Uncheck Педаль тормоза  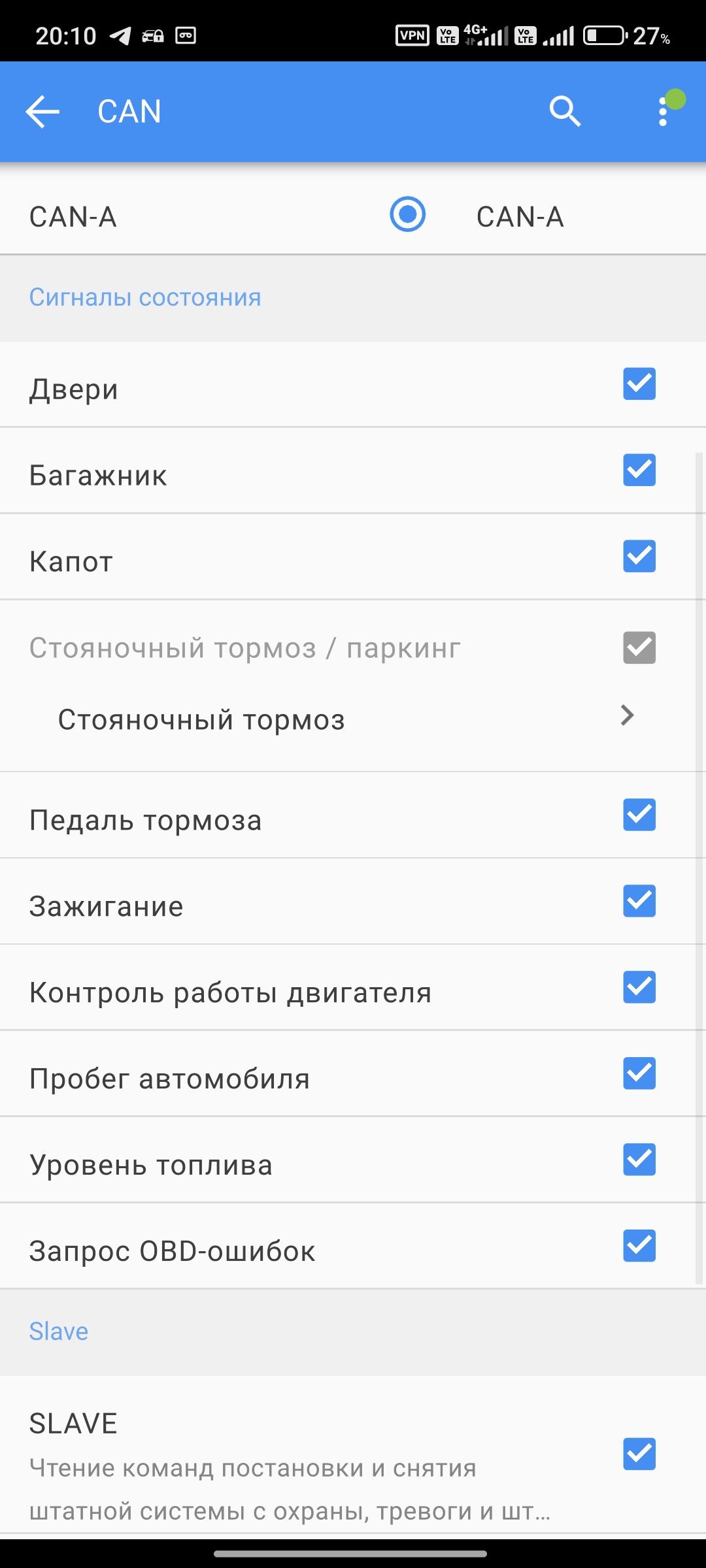[x=639, y=815]
